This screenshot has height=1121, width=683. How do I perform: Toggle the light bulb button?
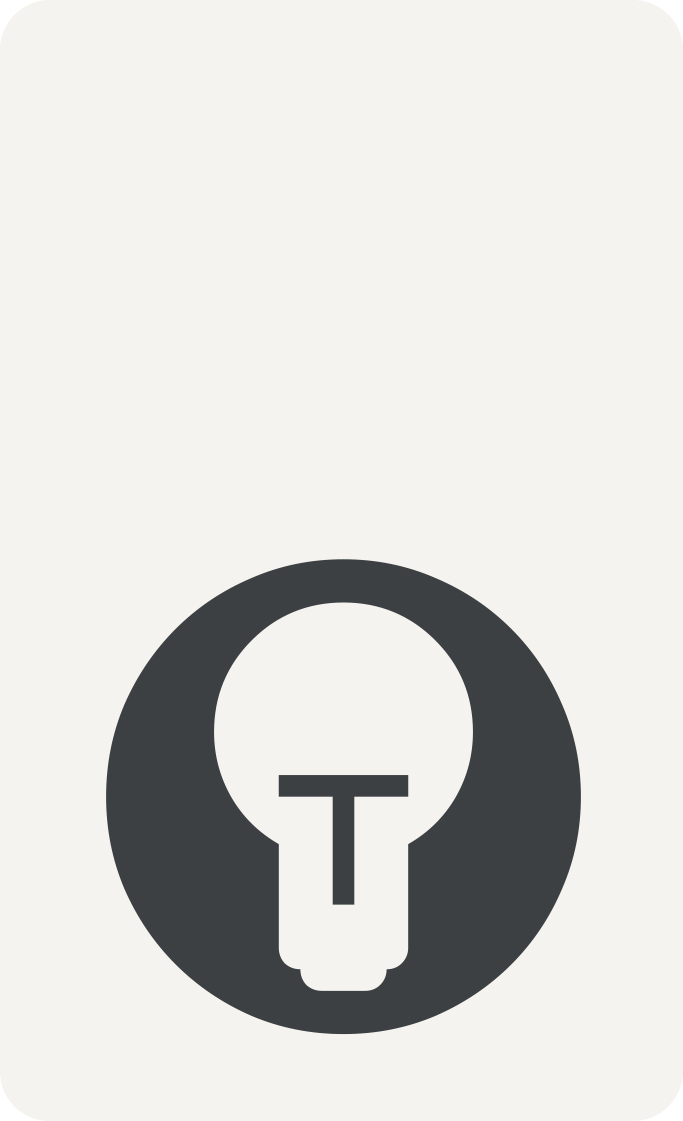[x=343, y=796]
